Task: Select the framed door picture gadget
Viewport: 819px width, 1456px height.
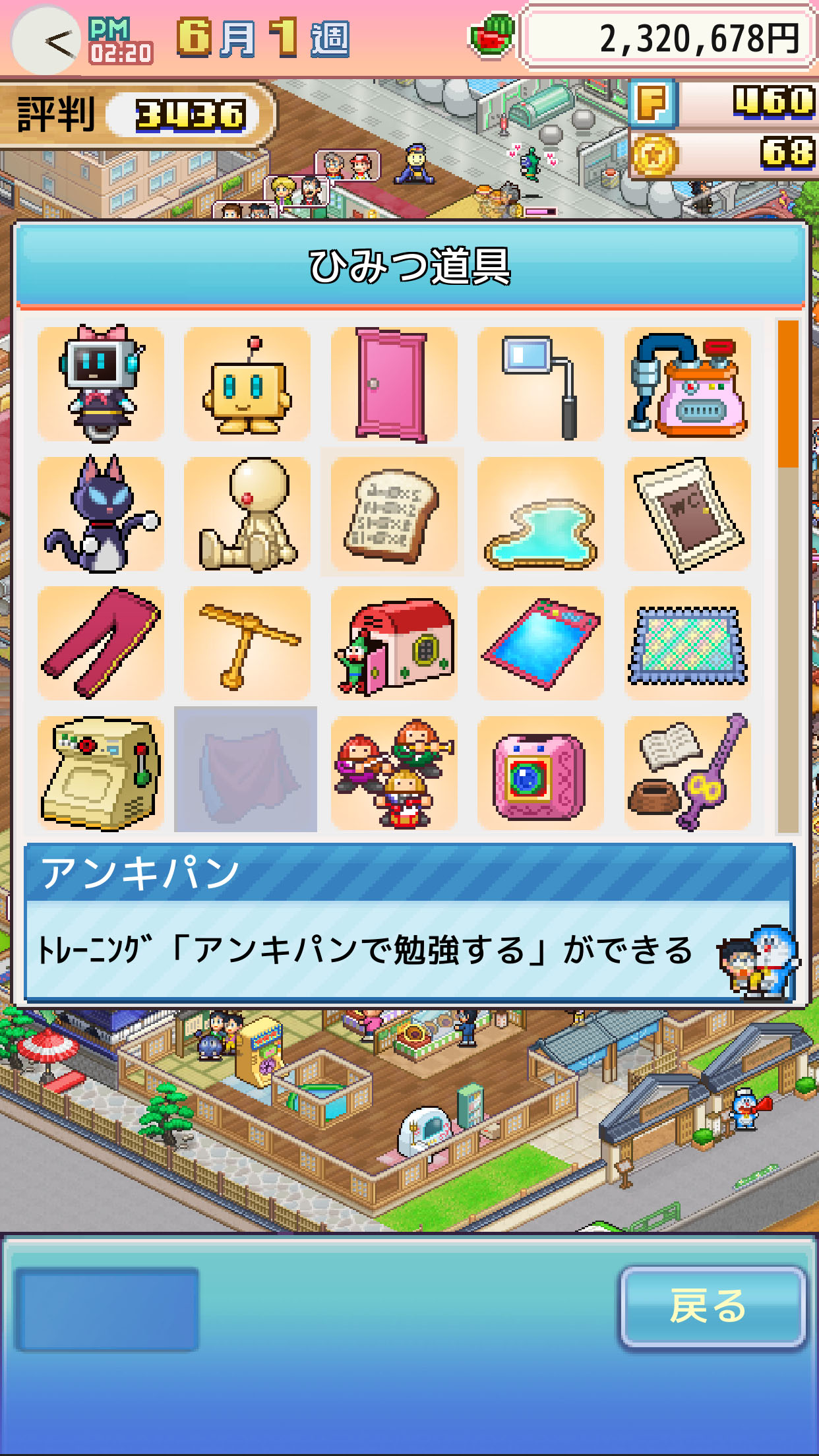Action: pyautogui.click(x=687, y=514)
